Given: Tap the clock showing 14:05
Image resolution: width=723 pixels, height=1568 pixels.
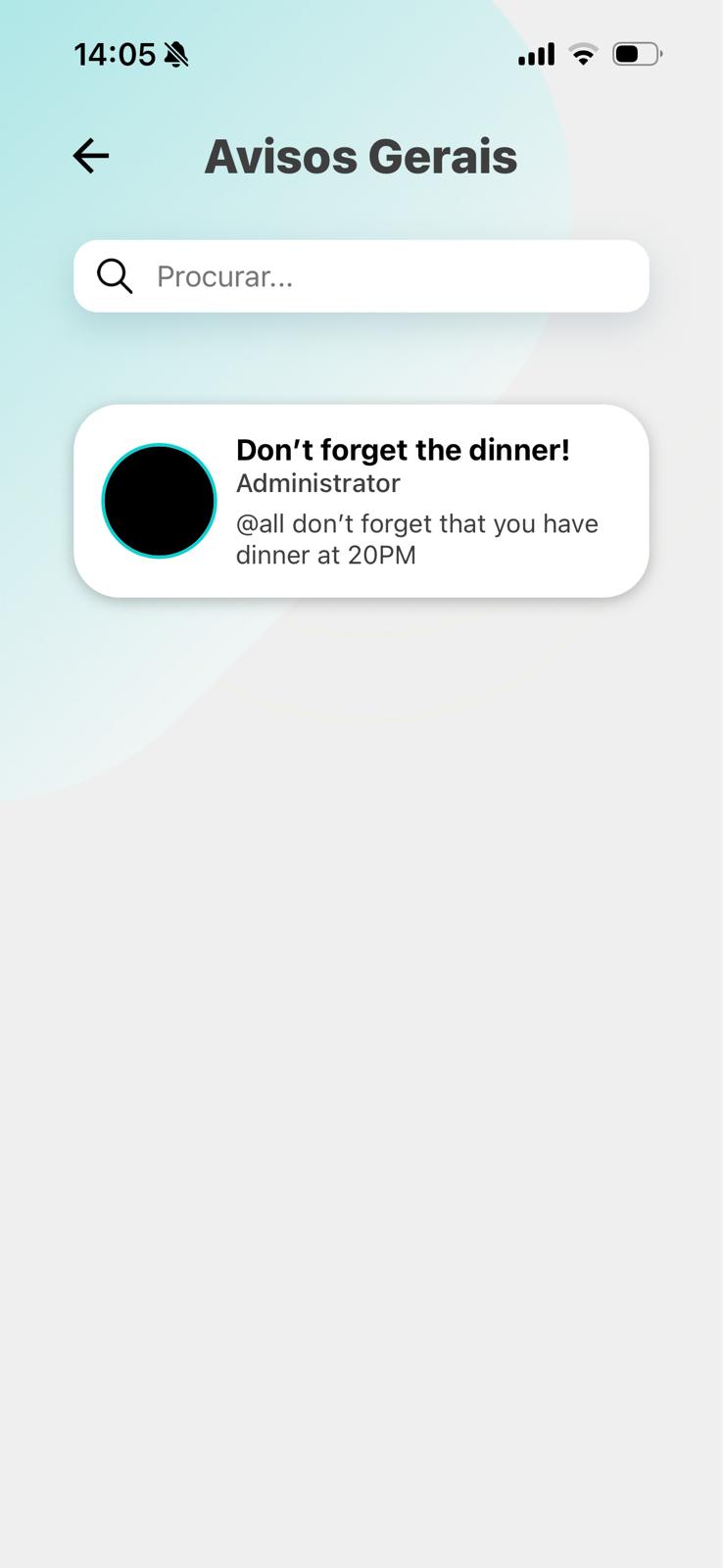Looking at the screenshot, I should (x=117, y=53).
